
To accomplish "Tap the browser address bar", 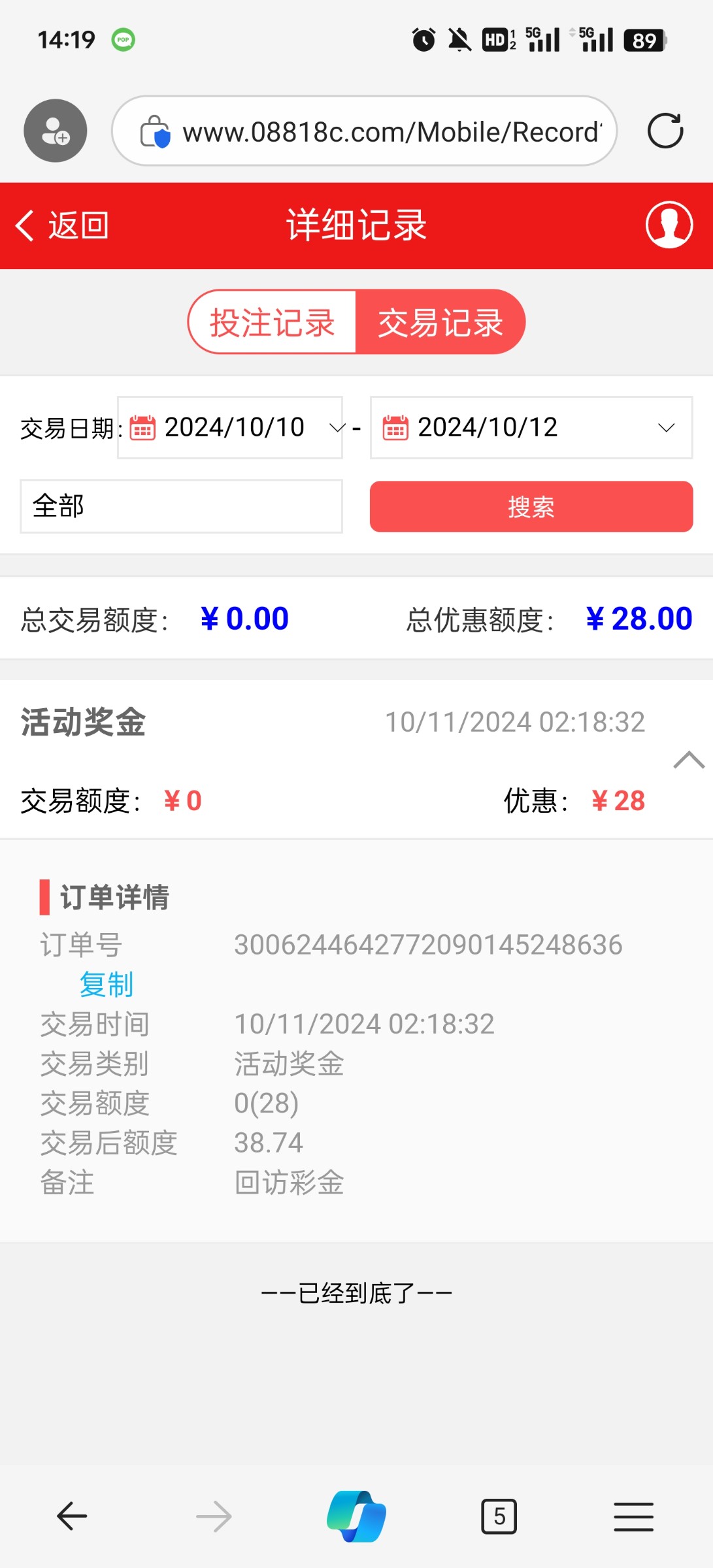I will pos(365,131).
